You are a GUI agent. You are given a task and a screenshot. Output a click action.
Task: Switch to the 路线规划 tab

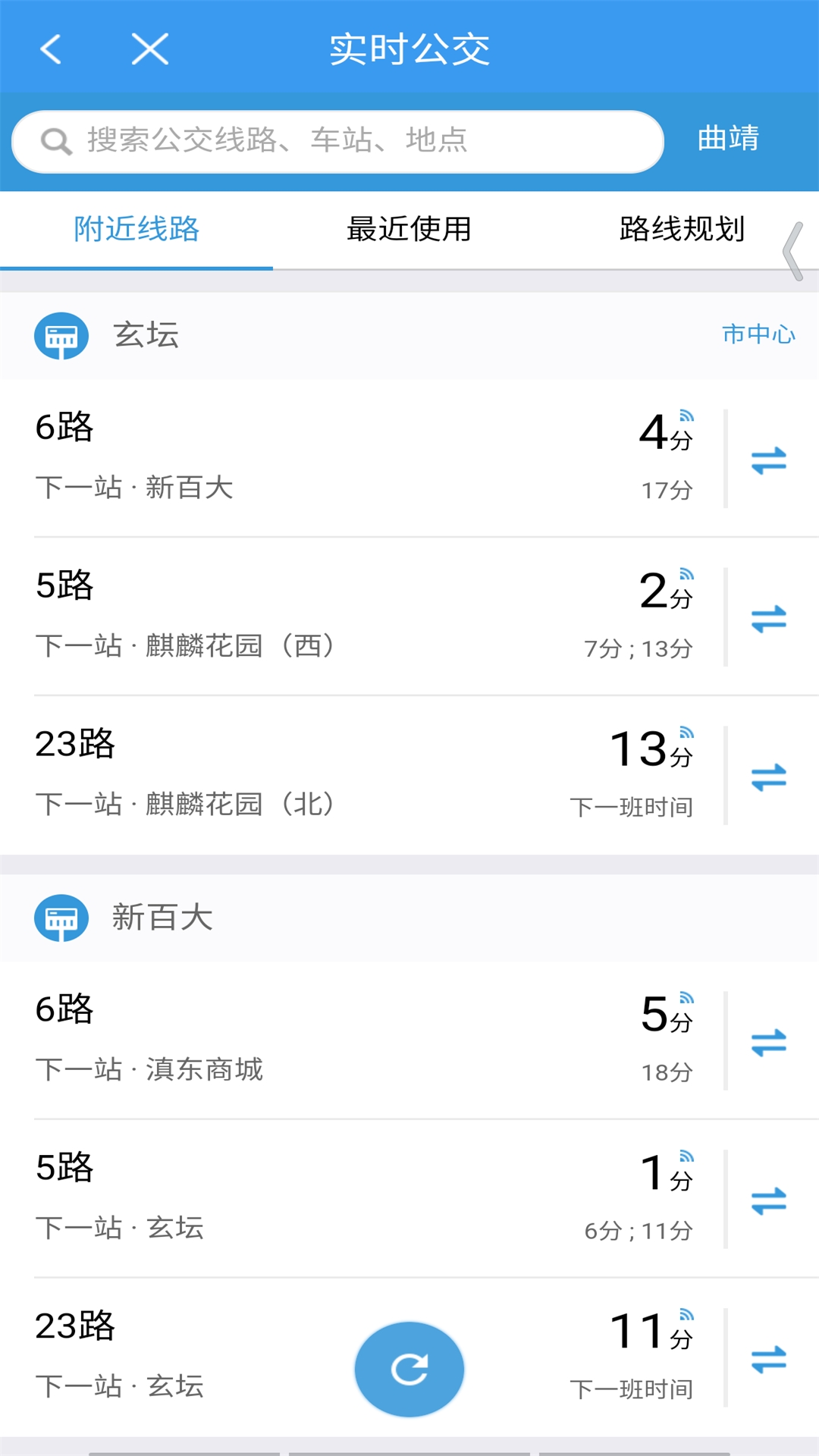(x=682, y=230)
